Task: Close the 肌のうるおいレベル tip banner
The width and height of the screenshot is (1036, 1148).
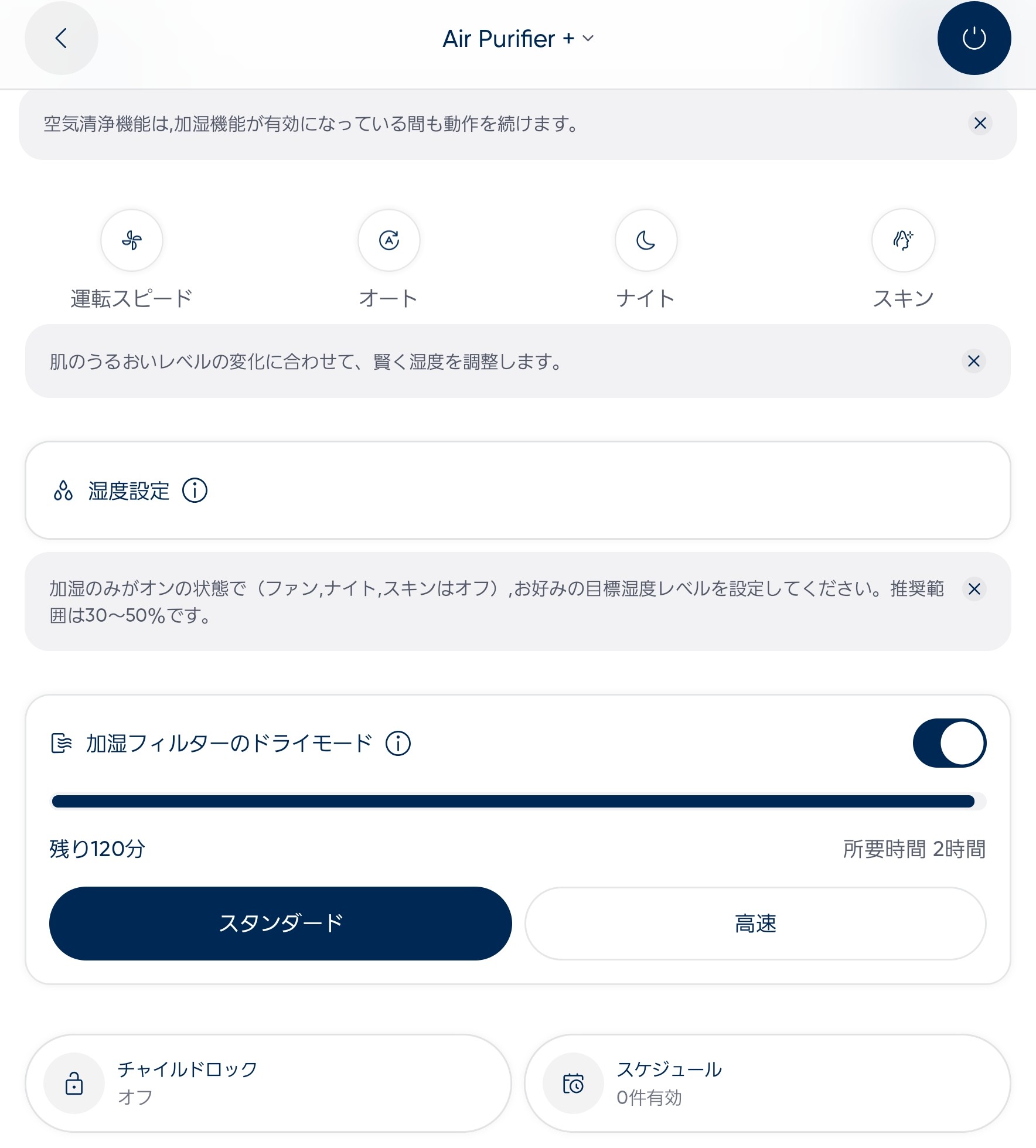Action: pyautogui.click(x=973, y=361)
